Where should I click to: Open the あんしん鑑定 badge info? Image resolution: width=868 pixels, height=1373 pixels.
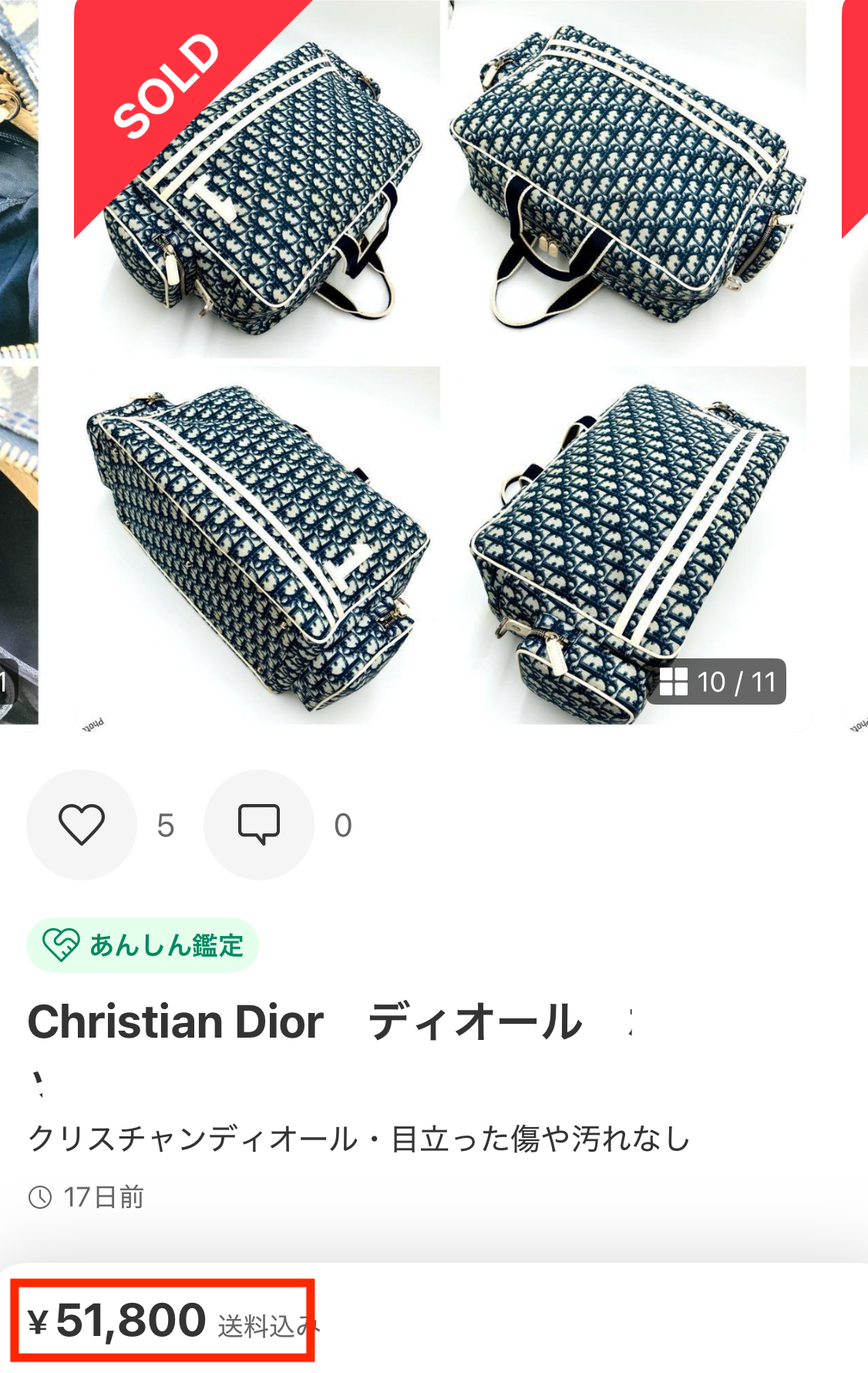pyautogui.click(x=143, y=945)
